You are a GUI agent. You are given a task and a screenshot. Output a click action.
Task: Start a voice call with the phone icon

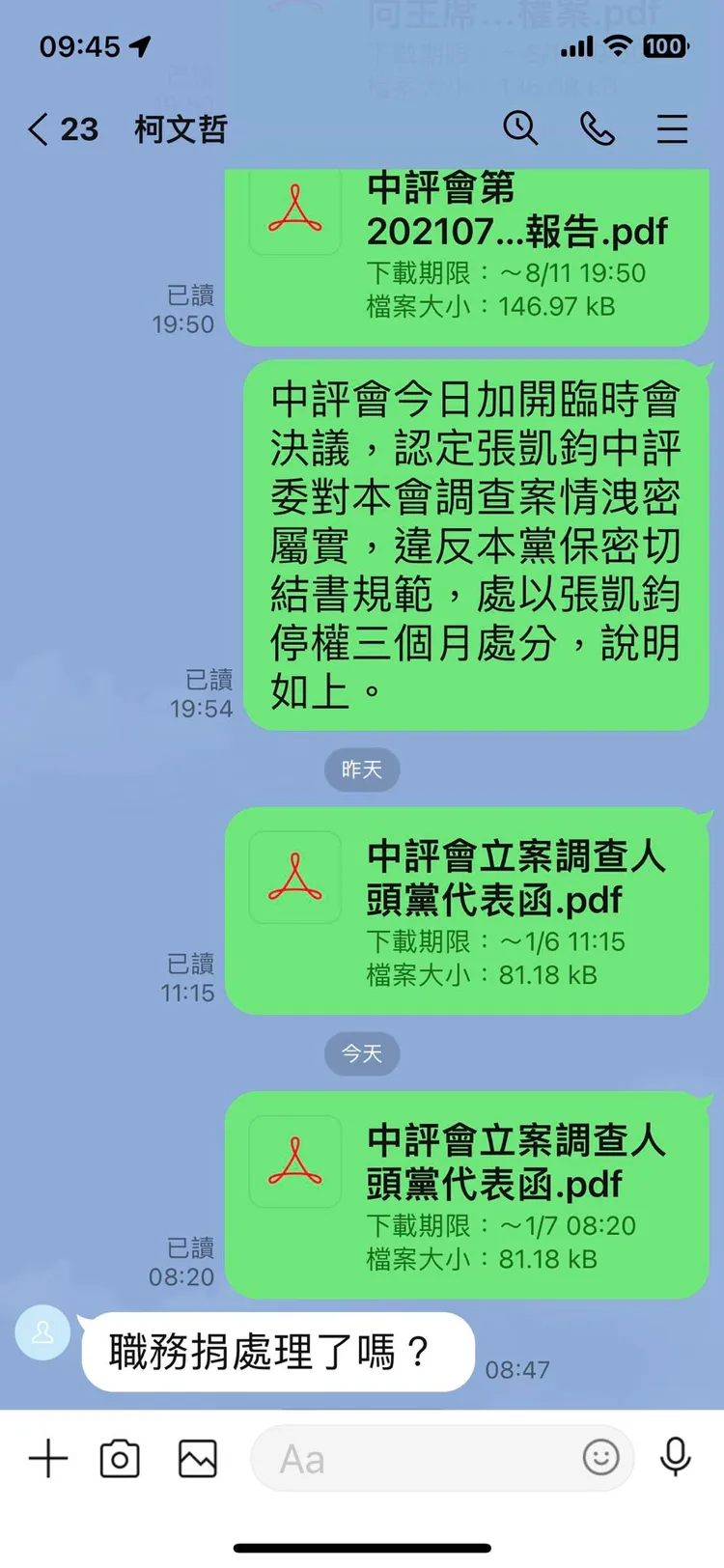pyautogui.click(x=597, y=128)
